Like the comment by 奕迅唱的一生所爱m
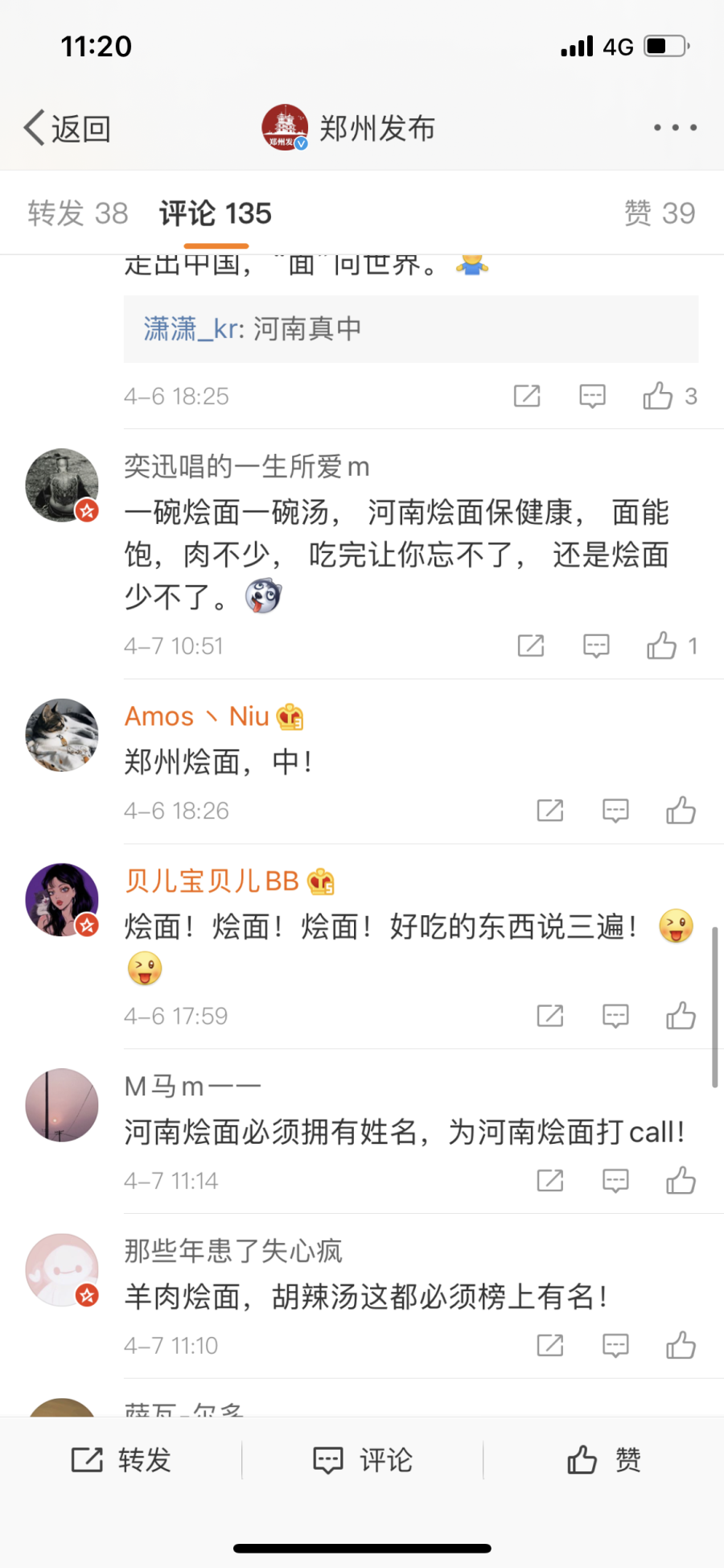724x1568 pixels. (x=662, y=646)
